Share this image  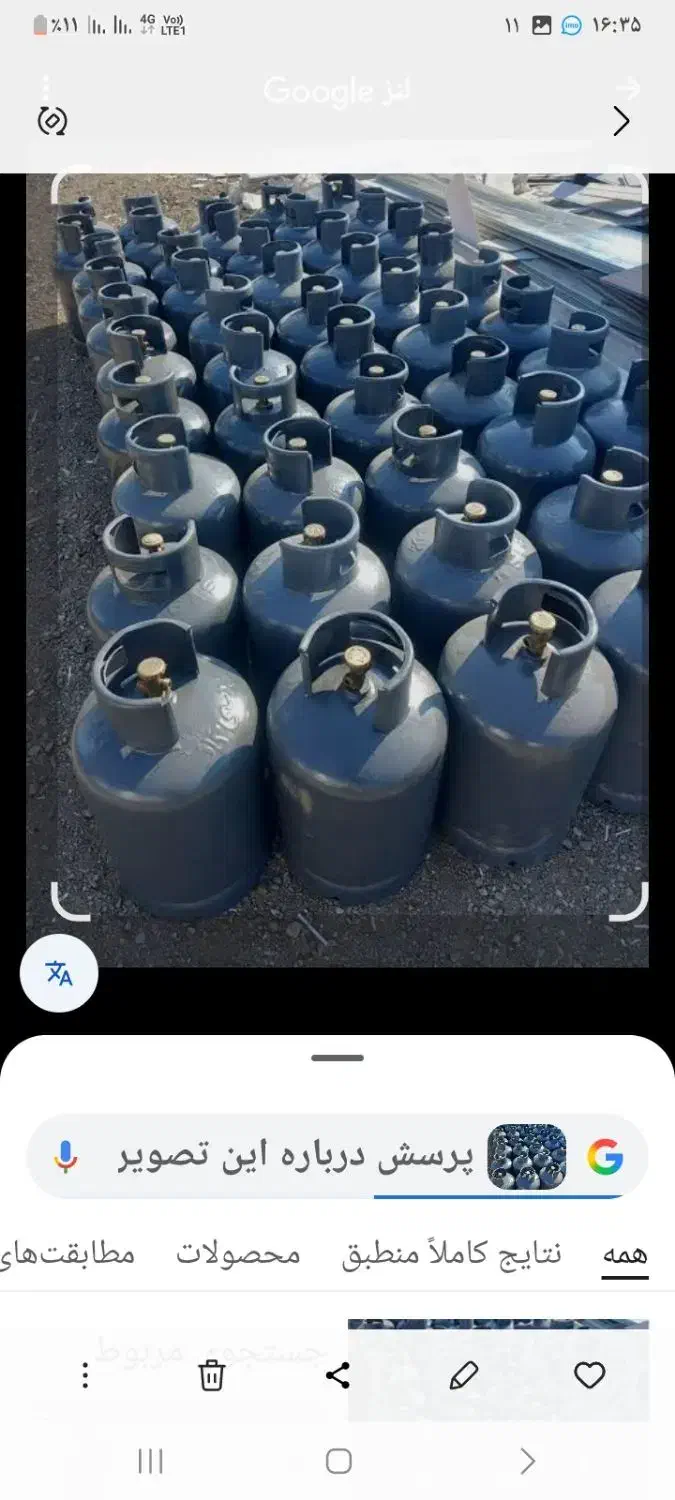click(338, 1376)
